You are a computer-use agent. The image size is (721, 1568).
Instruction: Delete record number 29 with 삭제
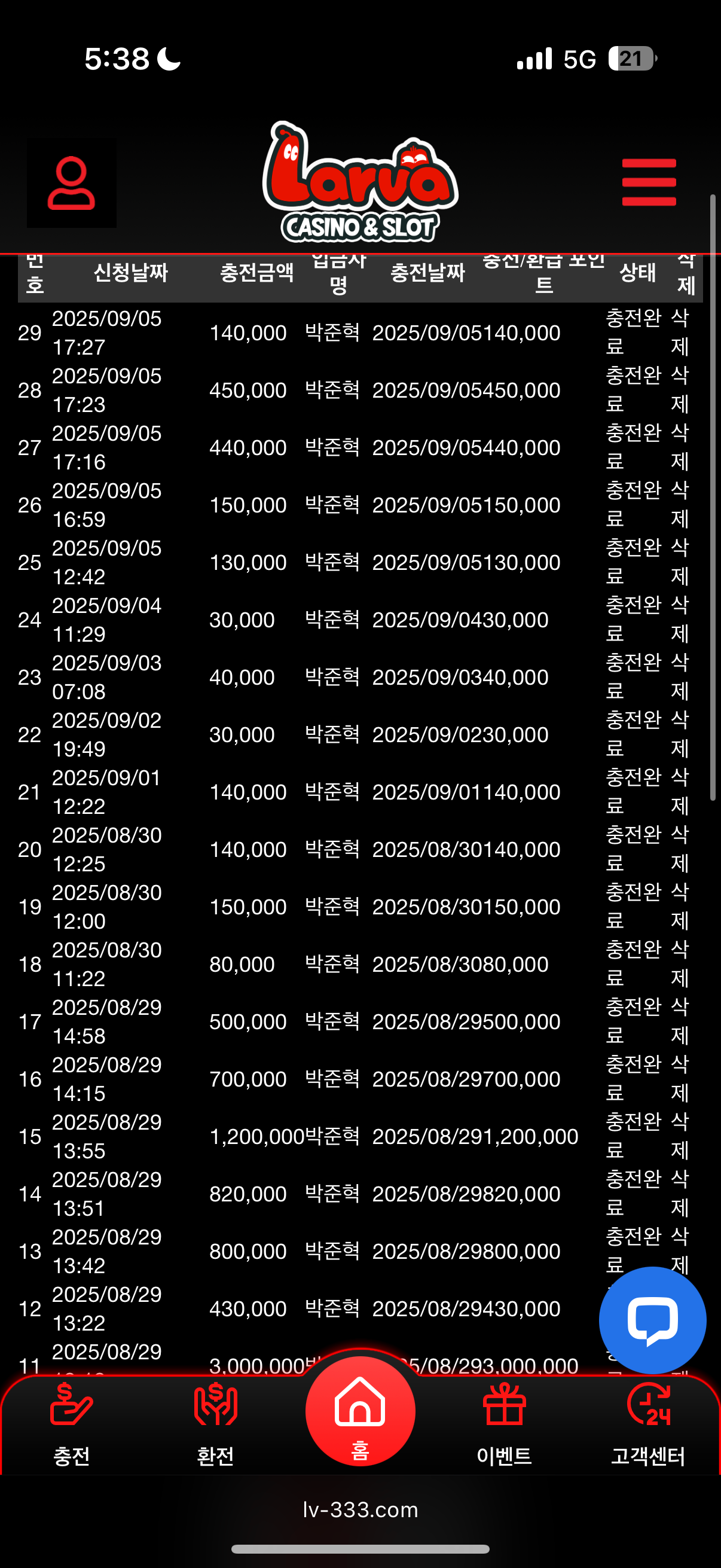[680, 332]
